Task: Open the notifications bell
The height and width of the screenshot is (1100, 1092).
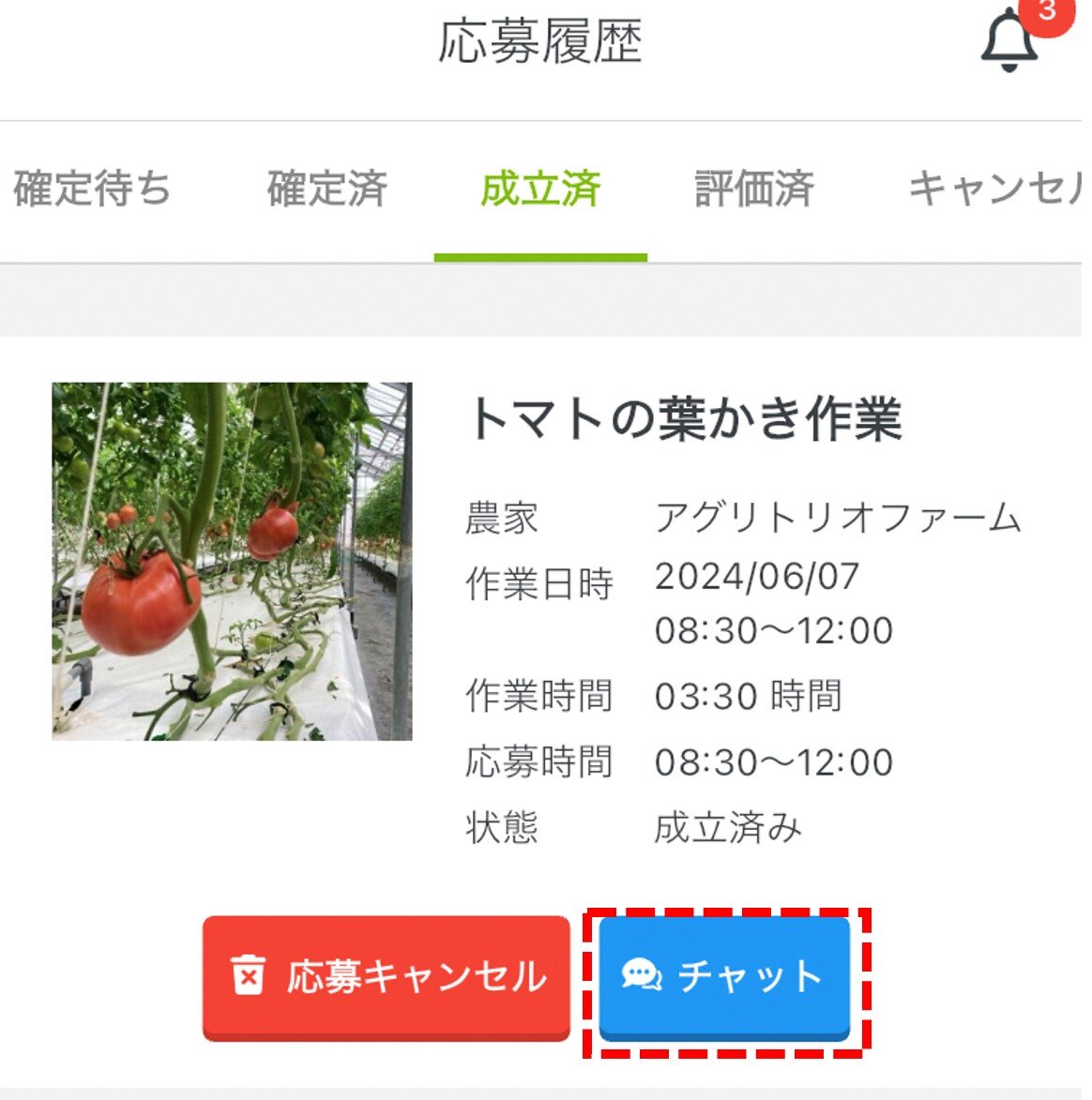Action: pyautogui.click(x=1009, y=41)
